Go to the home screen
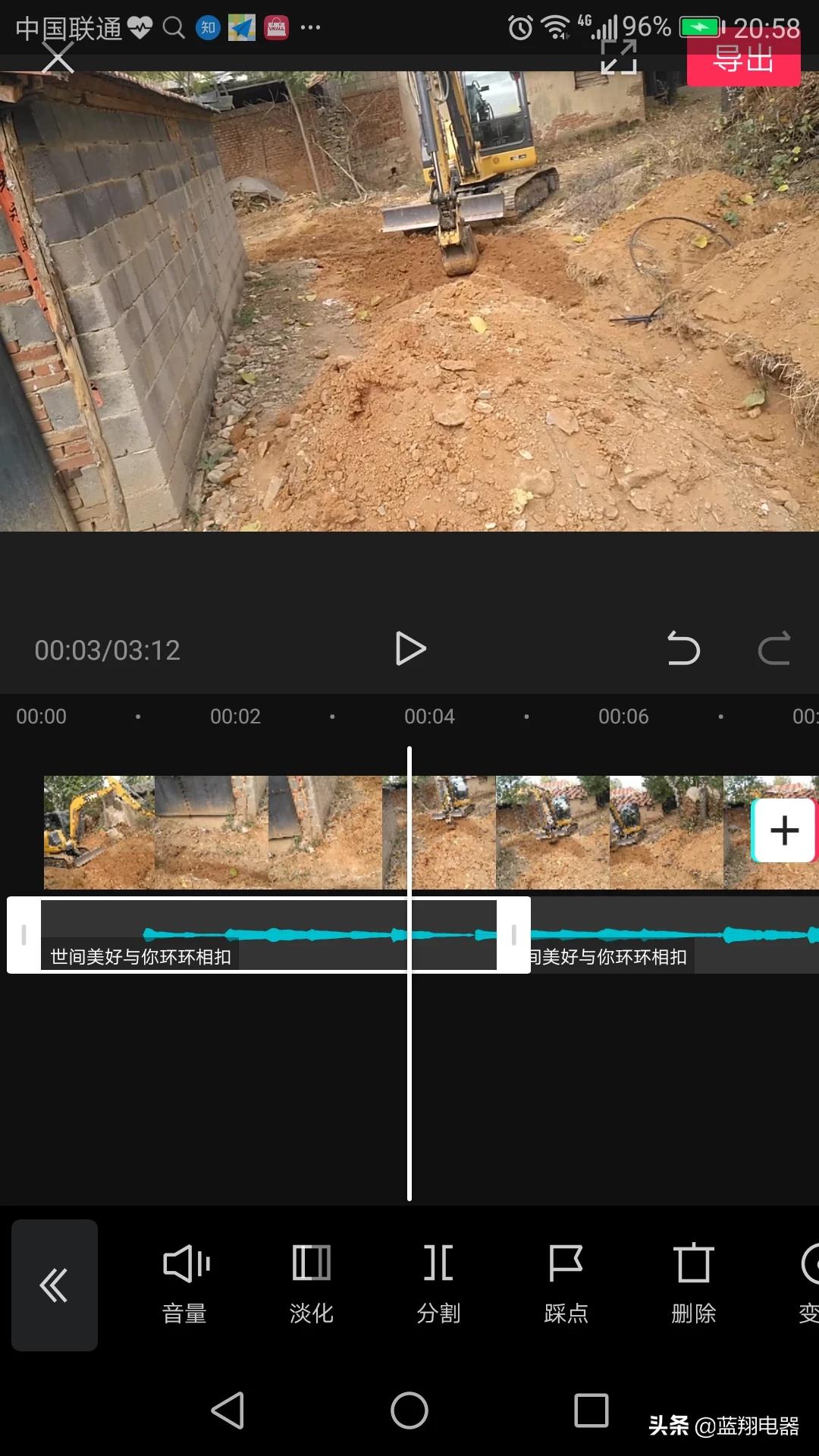The height and width of the screenshot is (1456, 819). [409, 1410]
